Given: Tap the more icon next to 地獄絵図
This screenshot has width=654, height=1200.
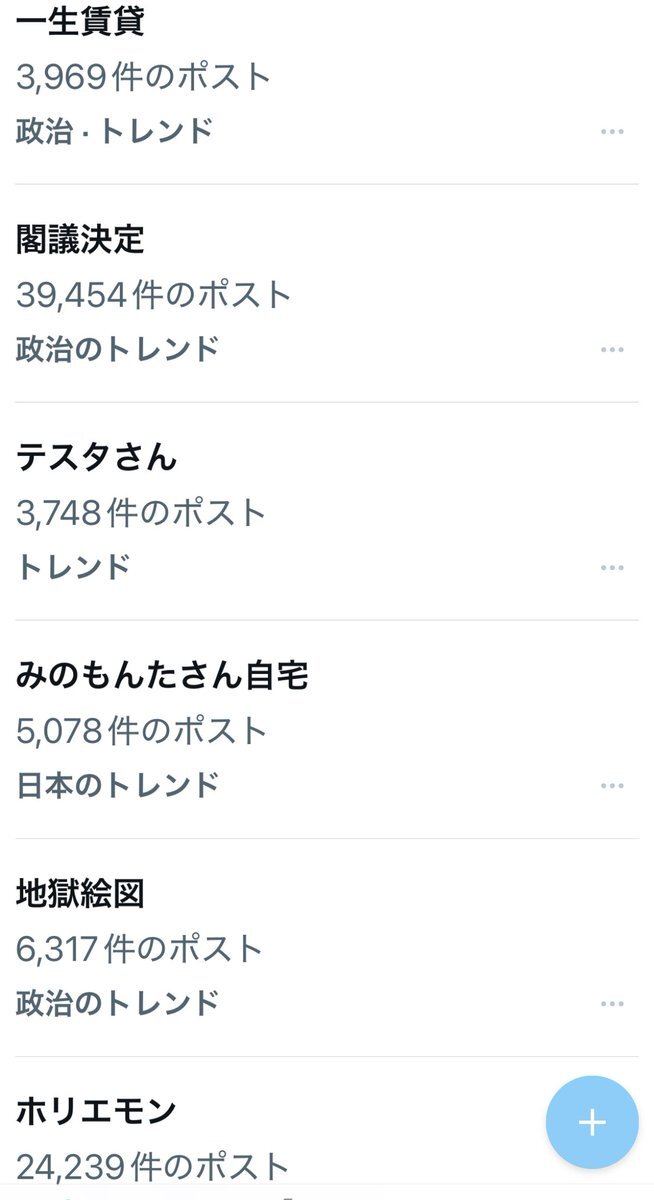Looking at the screenshot, I should (x=612, y=1004).
